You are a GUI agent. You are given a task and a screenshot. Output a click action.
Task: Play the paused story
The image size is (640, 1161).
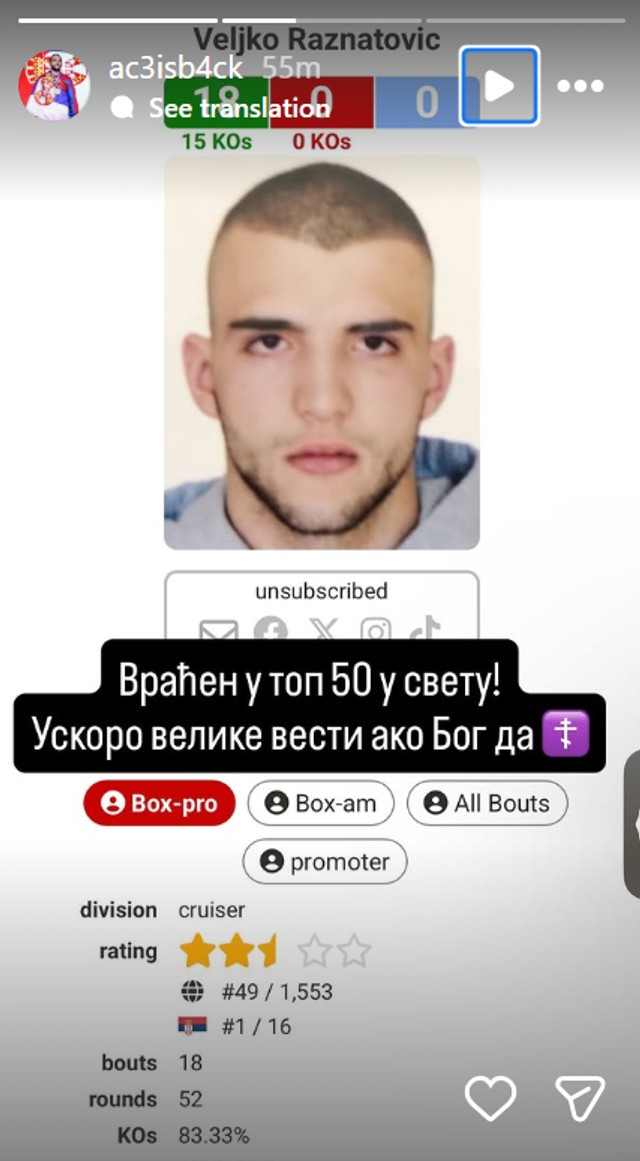[499, 86]
